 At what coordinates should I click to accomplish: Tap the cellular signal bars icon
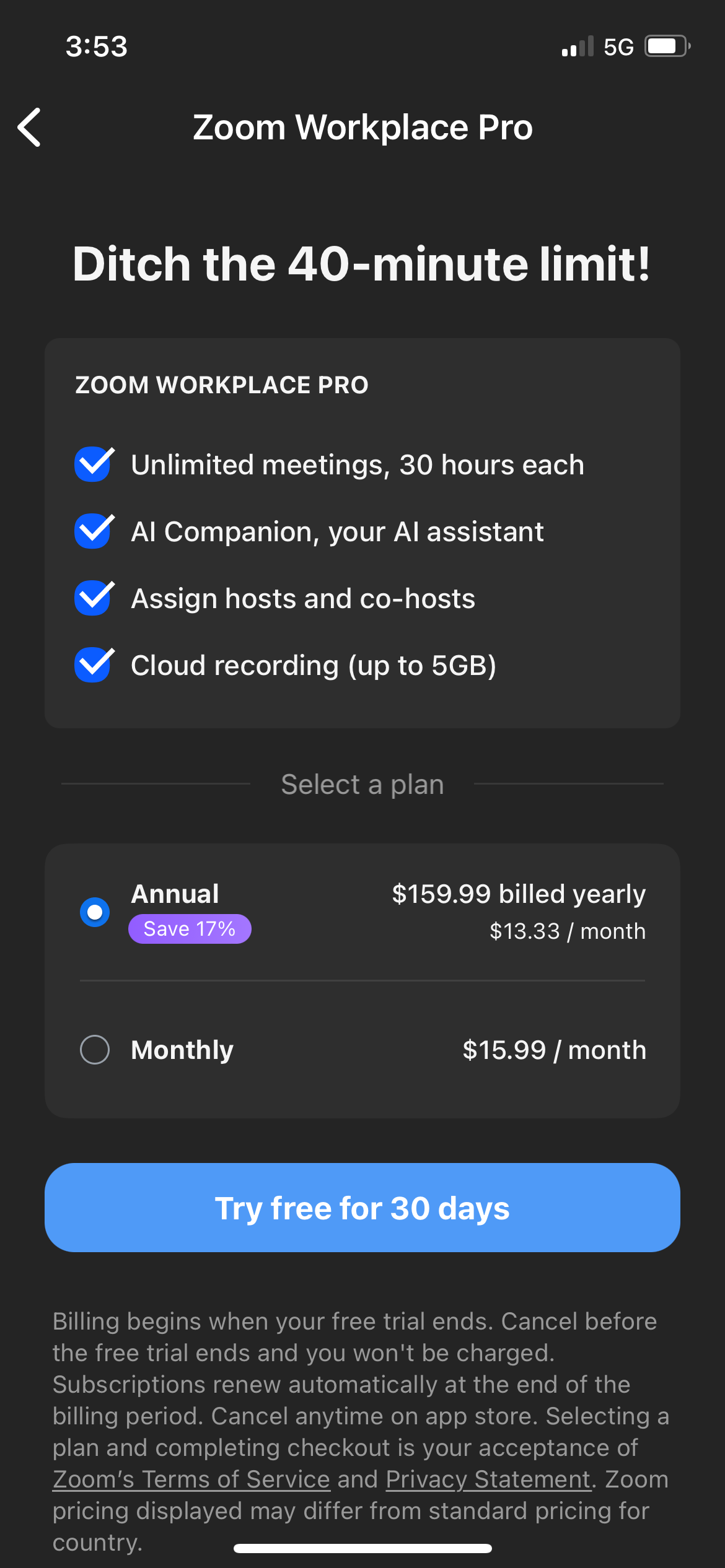pos(576,46)
